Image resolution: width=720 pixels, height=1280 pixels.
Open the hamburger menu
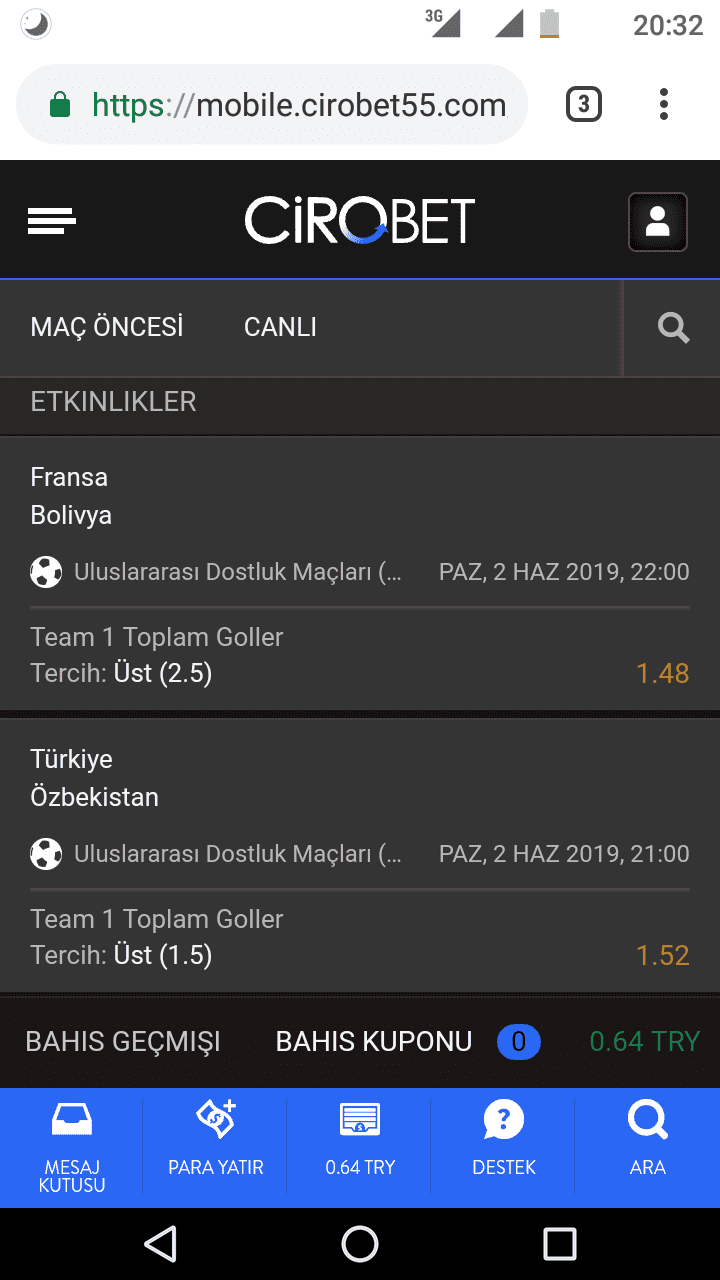[x=52, y=221]
